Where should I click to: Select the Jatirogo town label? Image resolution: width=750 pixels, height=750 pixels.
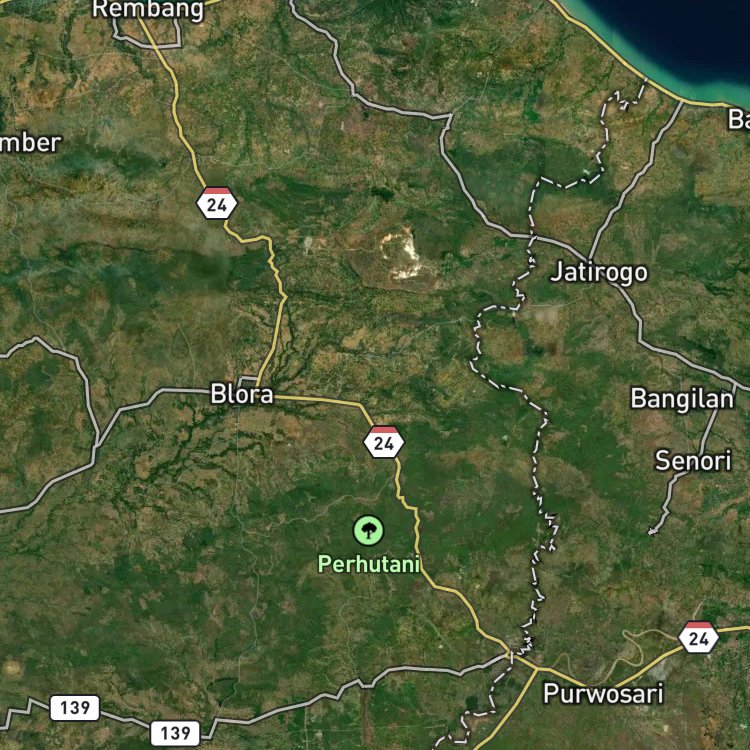pyautogui.click(x=599, y=272)
